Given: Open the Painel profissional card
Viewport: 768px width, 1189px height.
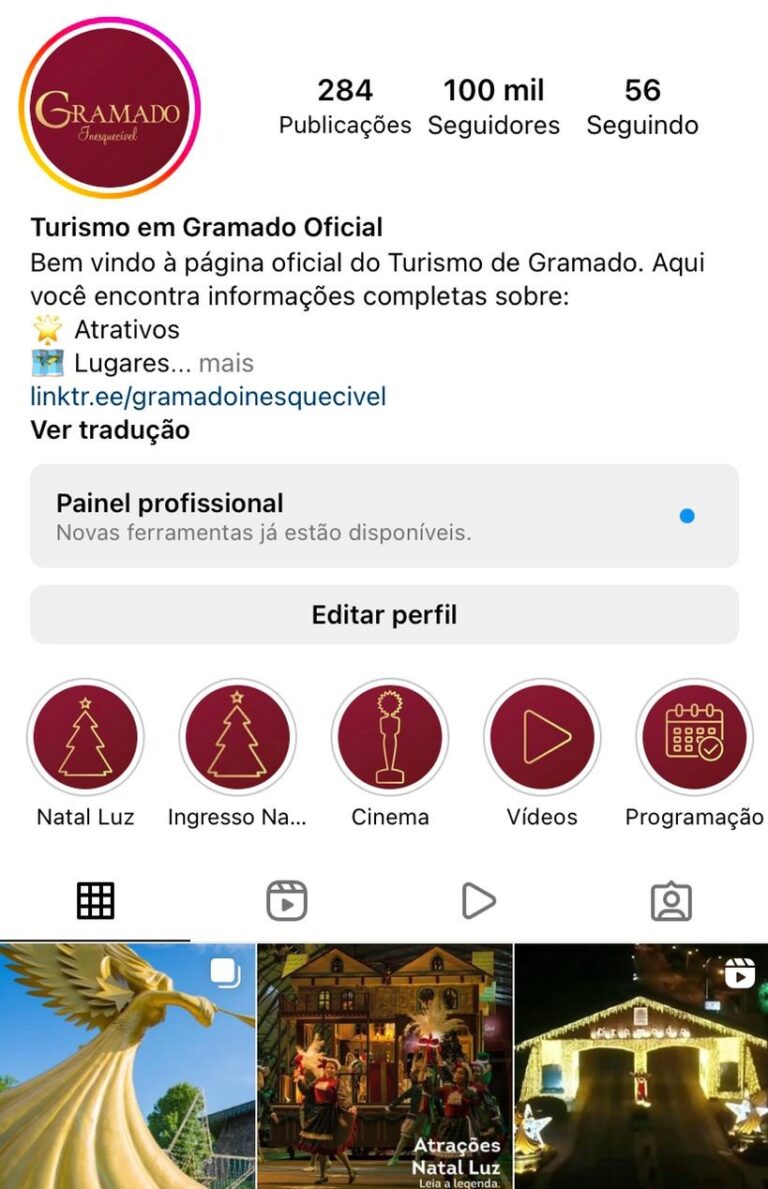Looking at the screenshot, I should [x=384, y=516].
